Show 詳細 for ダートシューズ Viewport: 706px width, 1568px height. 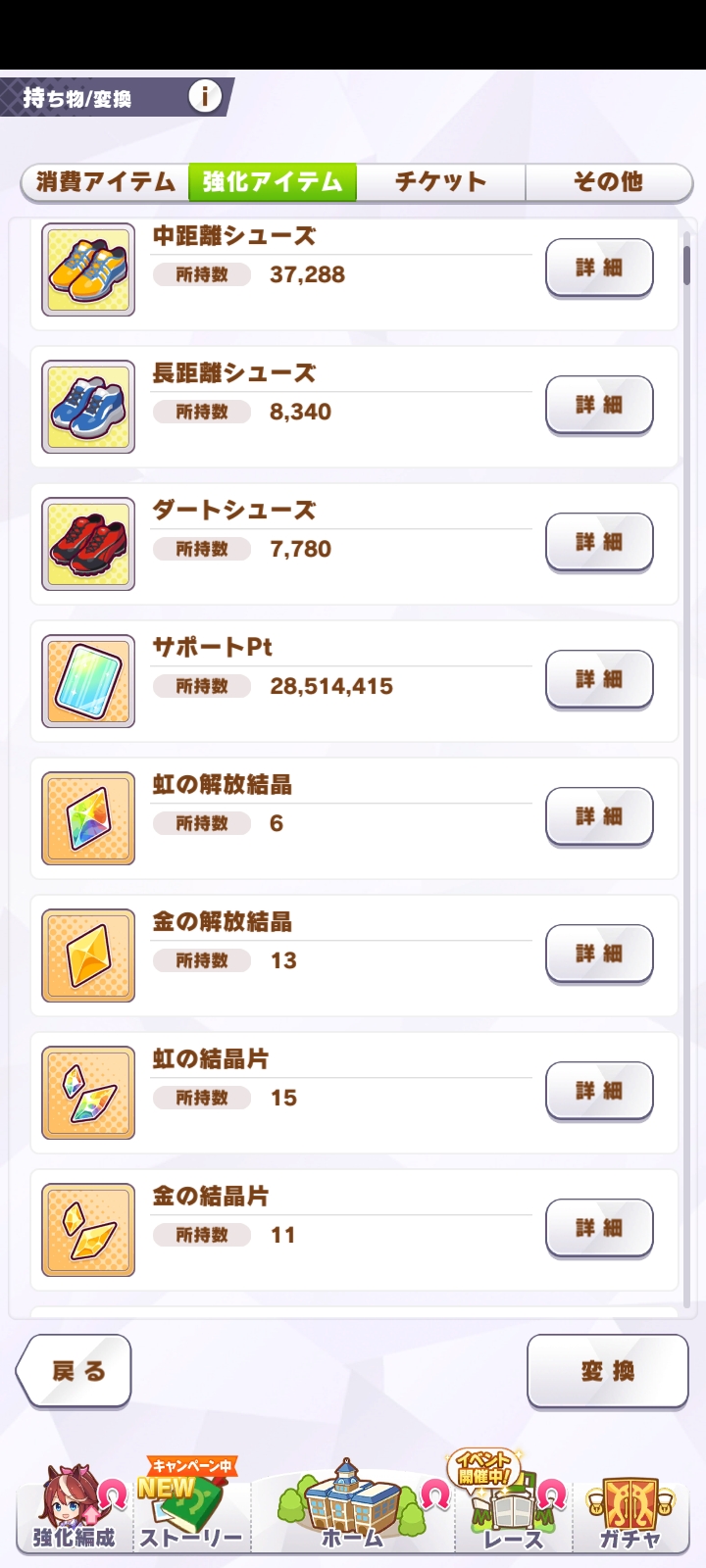coord(599,542)
